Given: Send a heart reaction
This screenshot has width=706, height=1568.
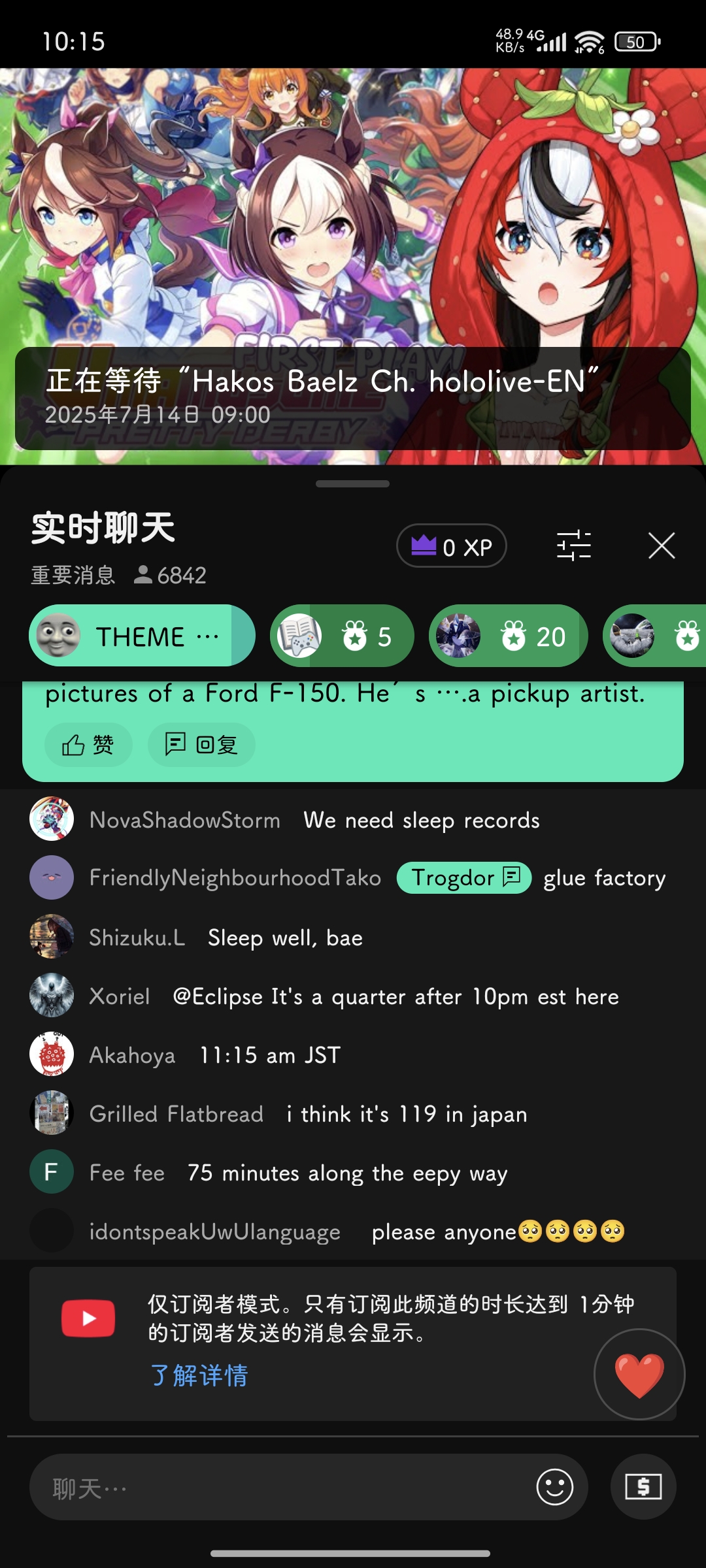Looking at the screenshot, I should pyautogui.click(x=639, y=1374).
